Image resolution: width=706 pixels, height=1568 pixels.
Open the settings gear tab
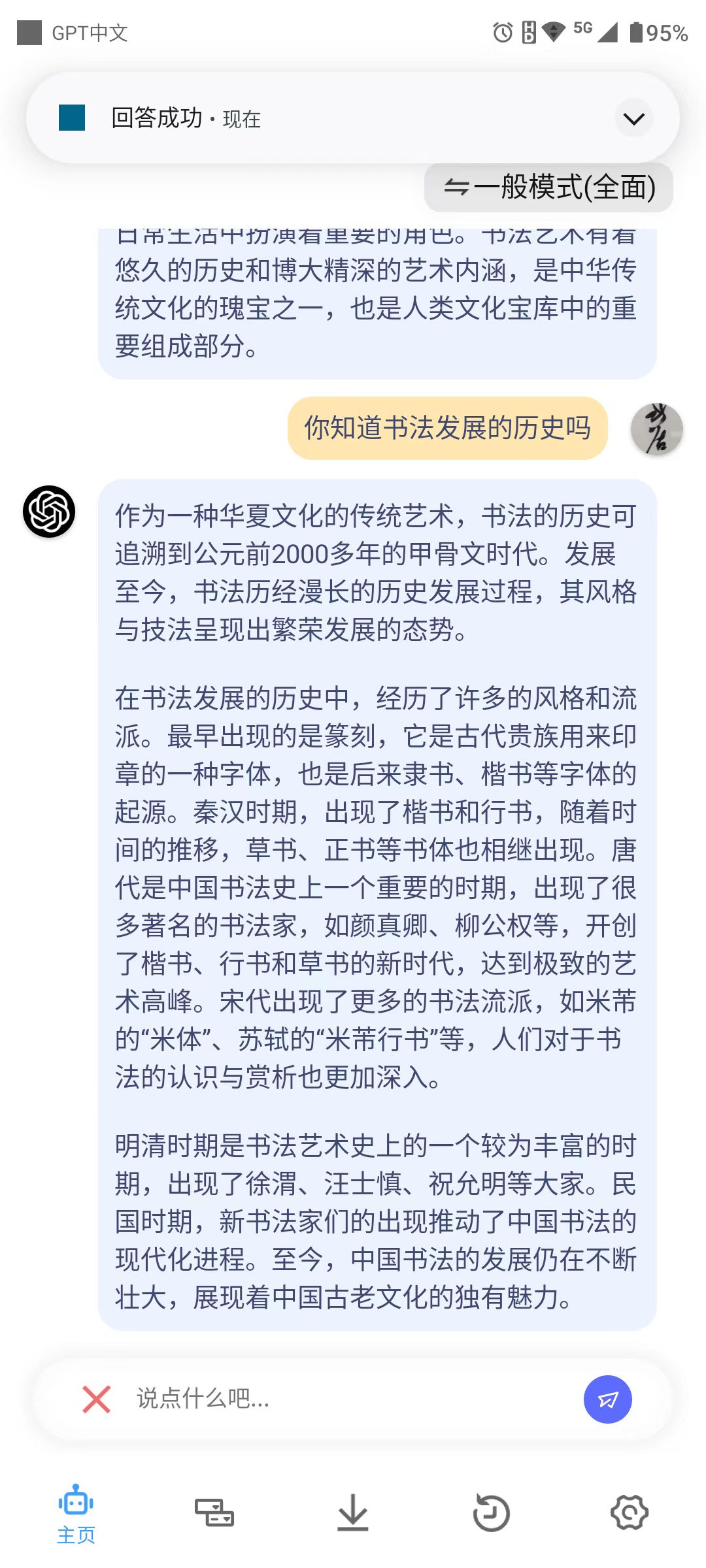[x=629, y=1512]
